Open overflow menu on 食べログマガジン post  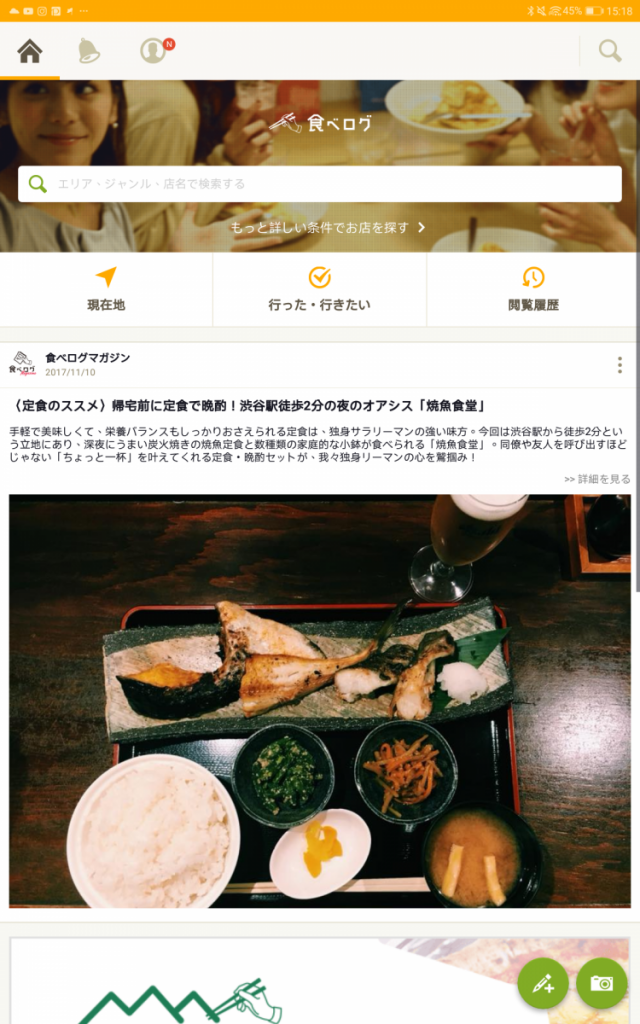click(619, 365)
